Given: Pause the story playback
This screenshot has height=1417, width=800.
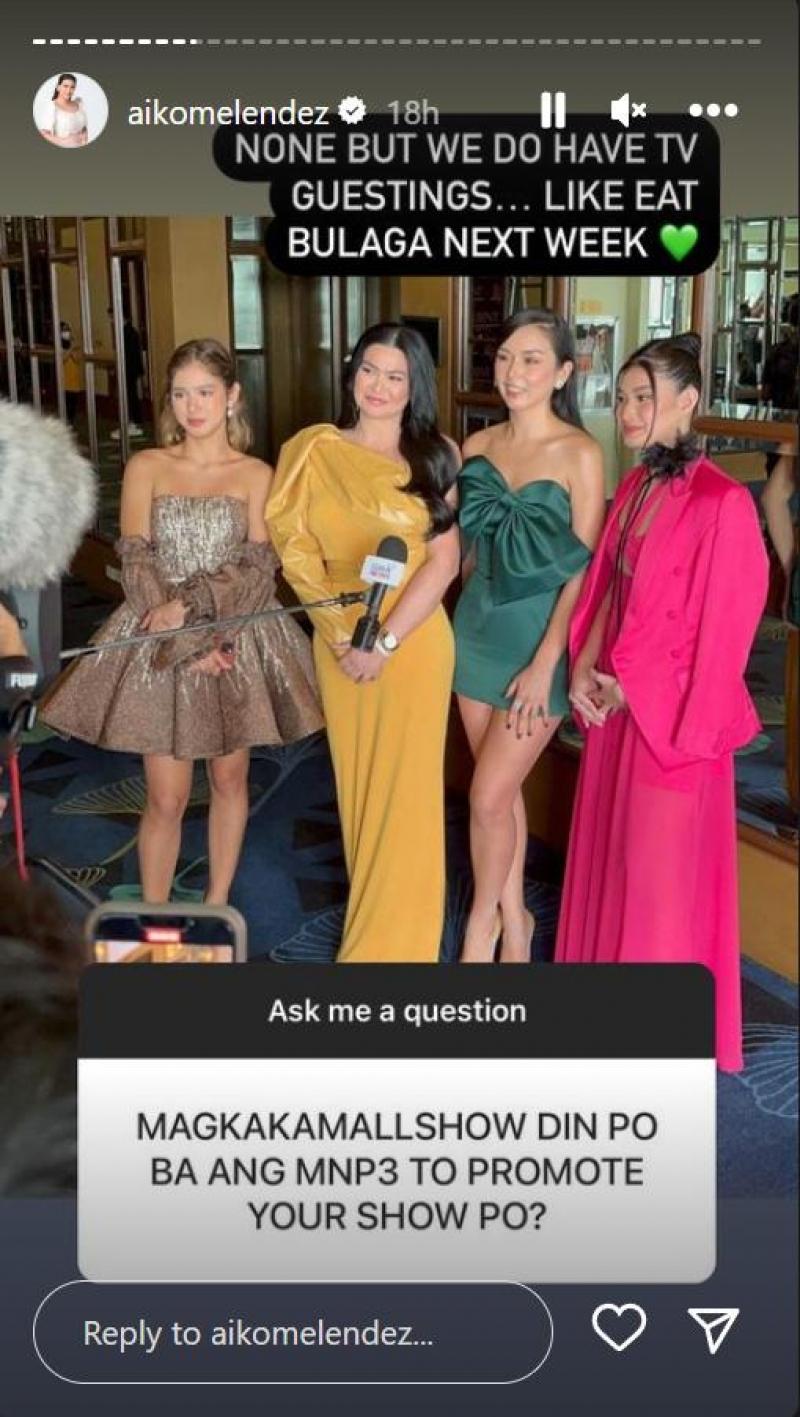Looking at the screenshot, I should coord(553,110).
